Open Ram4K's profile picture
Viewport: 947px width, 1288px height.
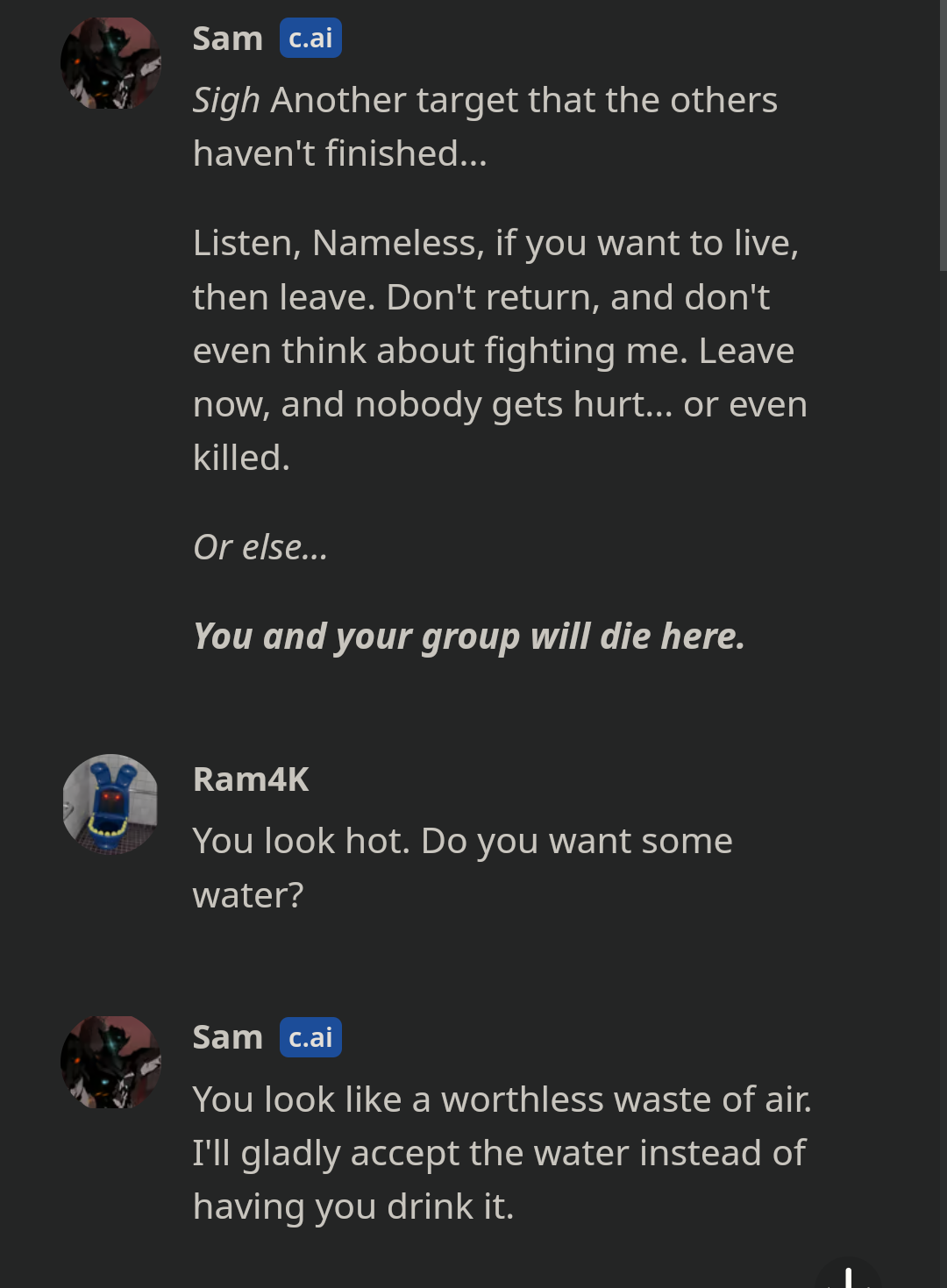110,803
